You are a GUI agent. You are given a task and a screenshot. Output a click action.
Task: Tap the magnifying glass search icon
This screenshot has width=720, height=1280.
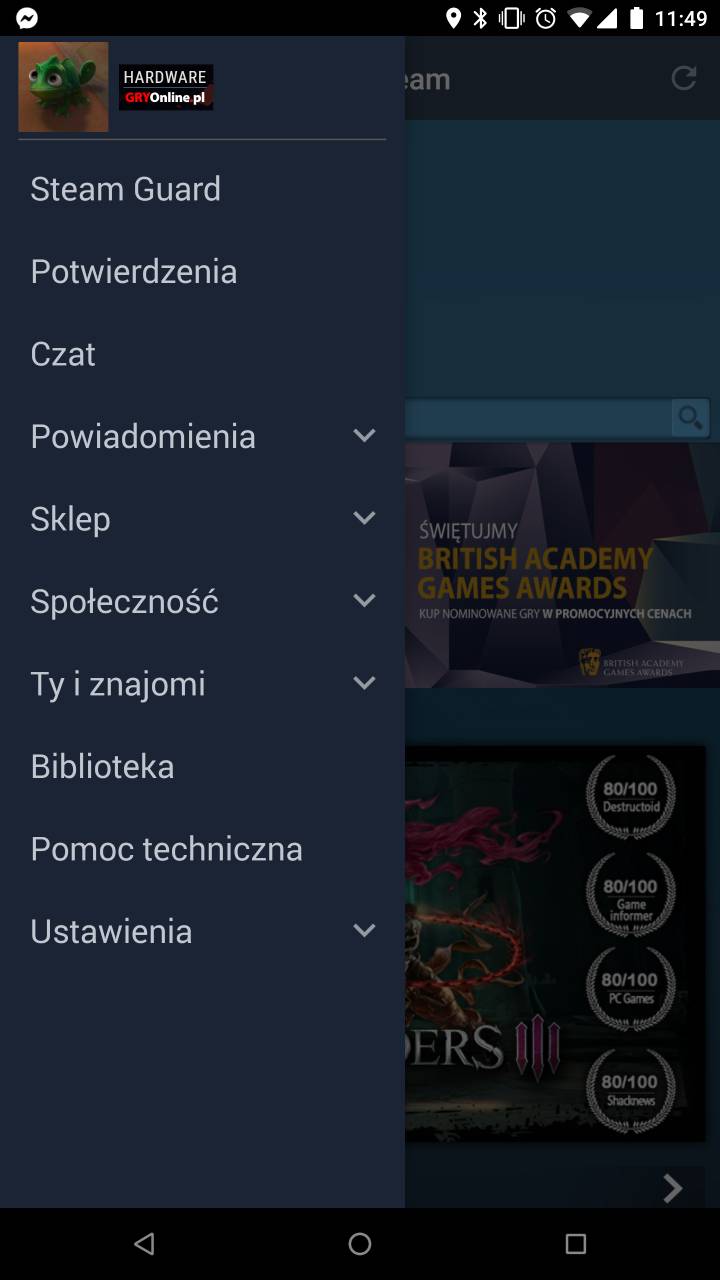click(689, 418)
